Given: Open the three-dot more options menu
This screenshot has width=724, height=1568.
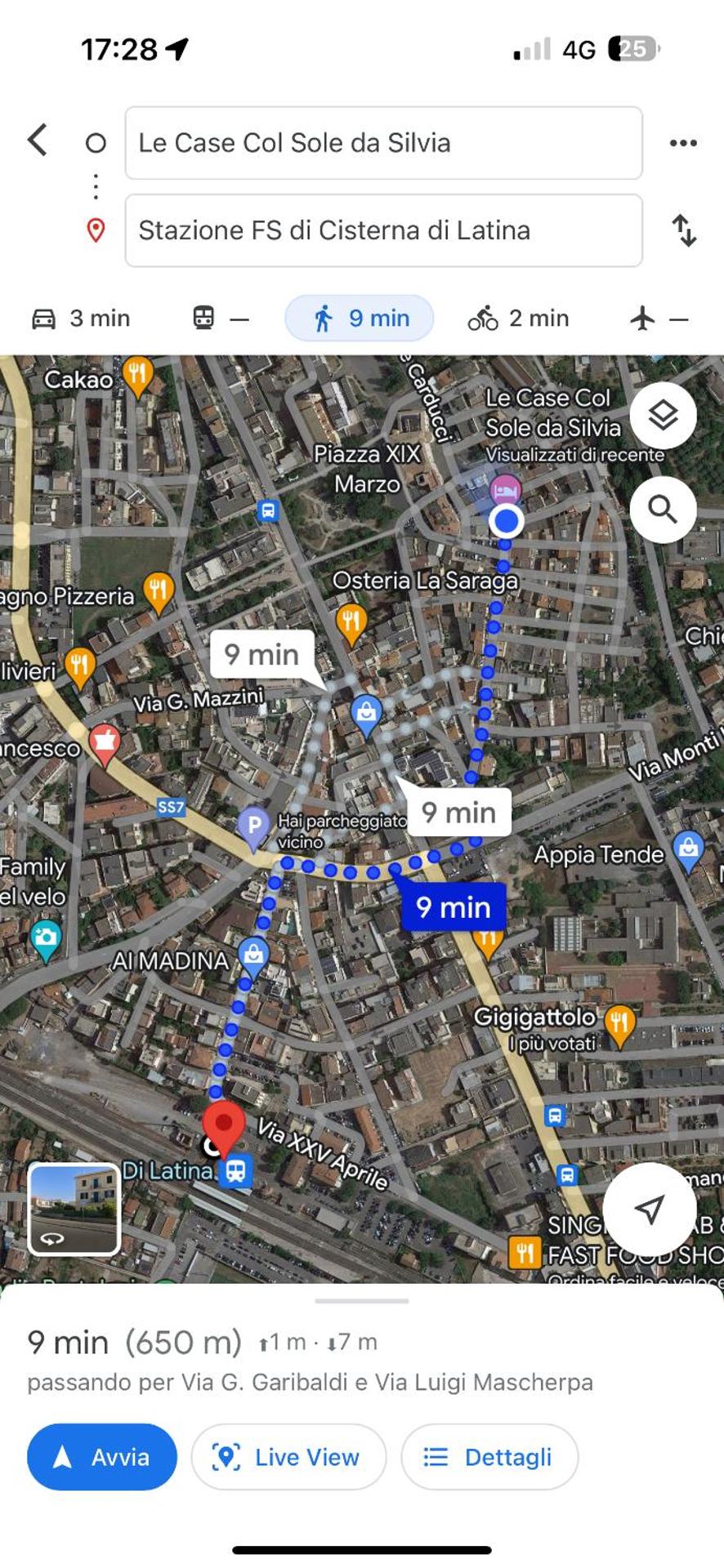Looking at the screenshot, I should pos(683,143).
